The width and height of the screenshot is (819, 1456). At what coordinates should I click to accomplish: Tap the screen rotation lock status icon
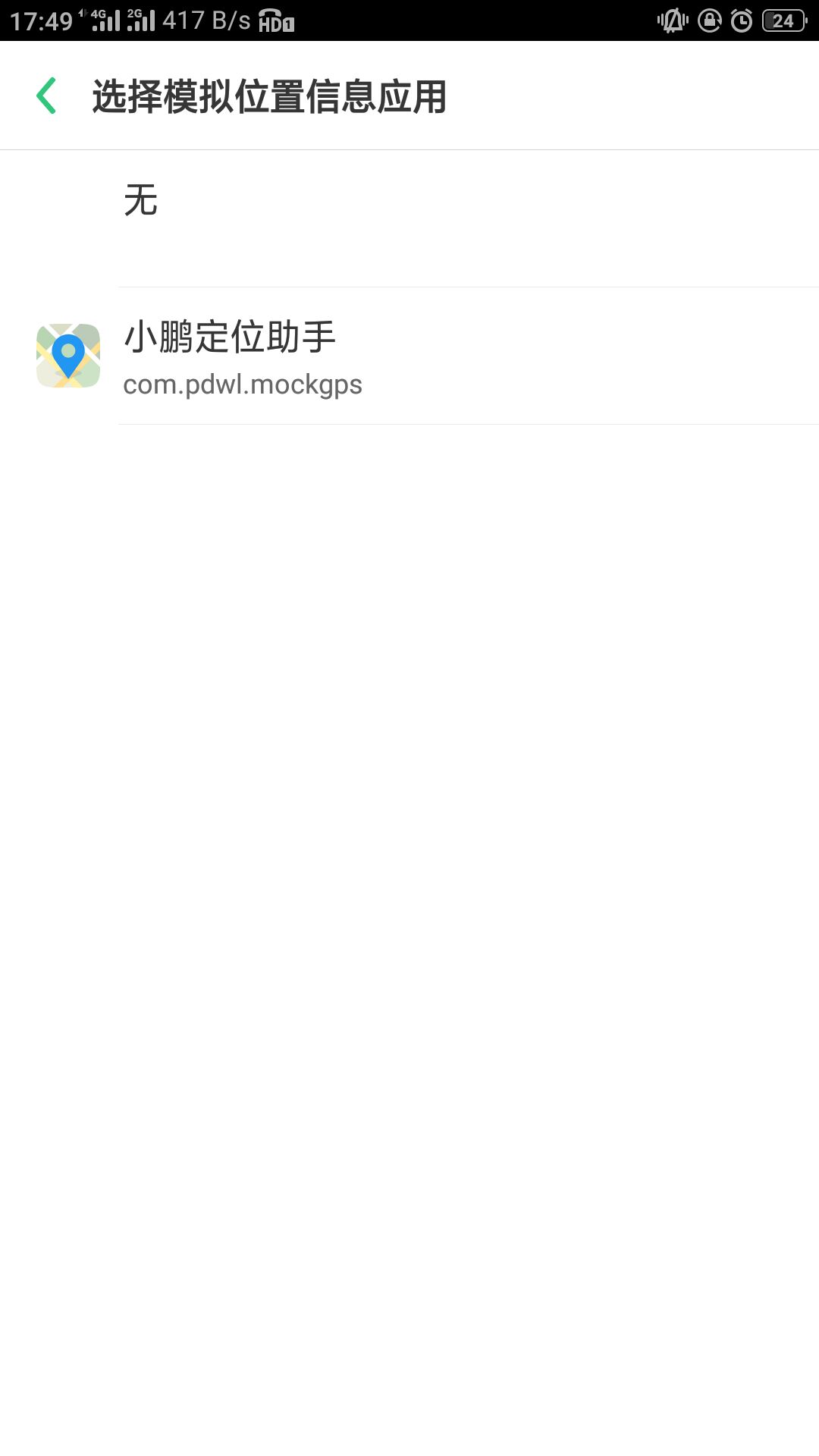click(708, 20)
